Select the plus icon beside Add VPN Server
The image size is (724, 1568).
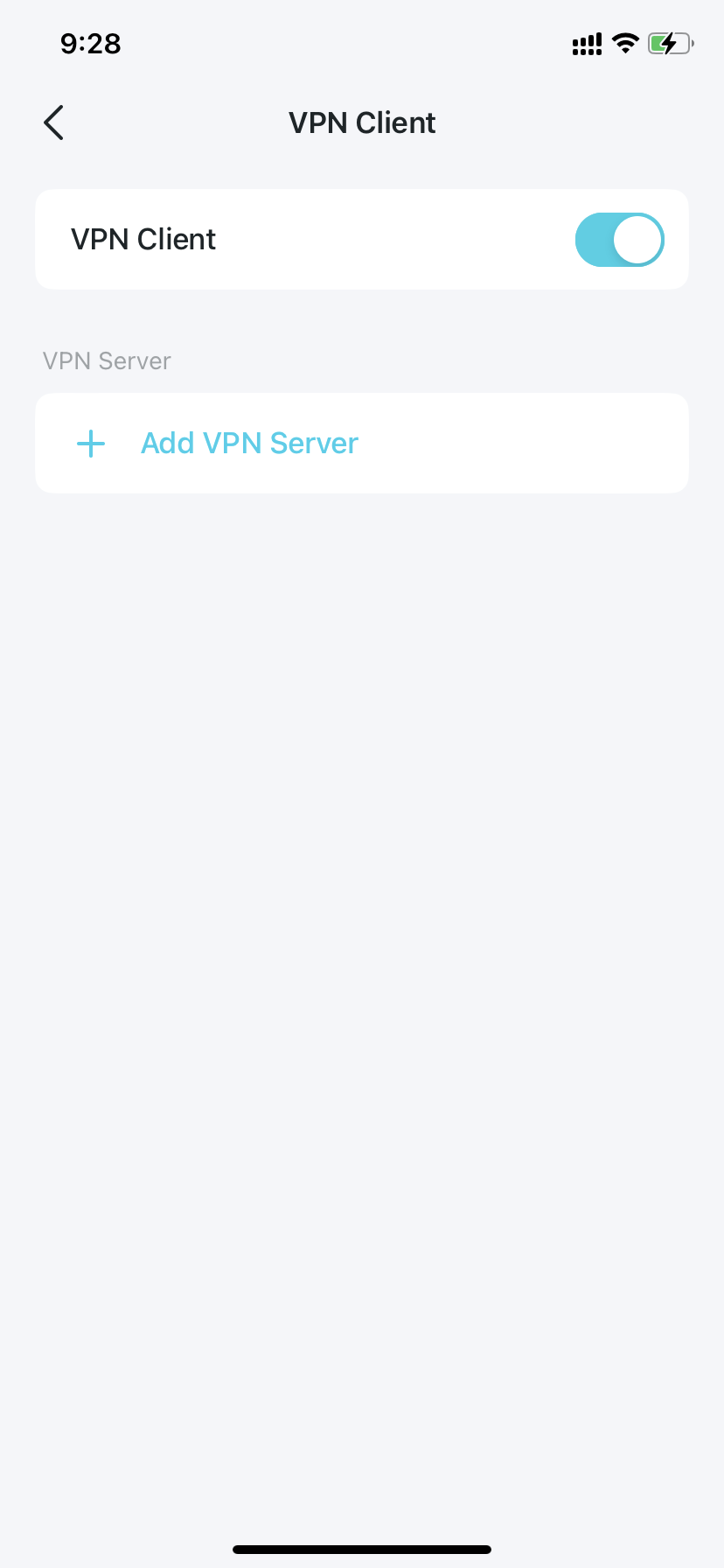click(90, 443)
